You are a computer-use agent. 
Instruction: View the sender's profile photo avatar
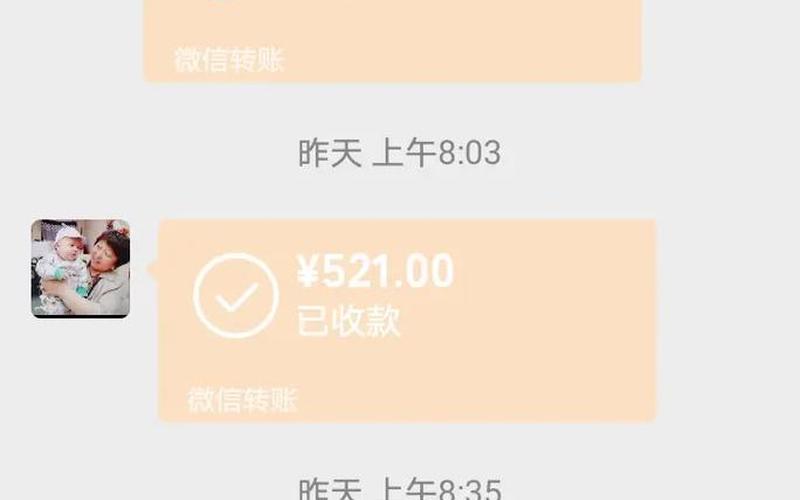[81, 268]
